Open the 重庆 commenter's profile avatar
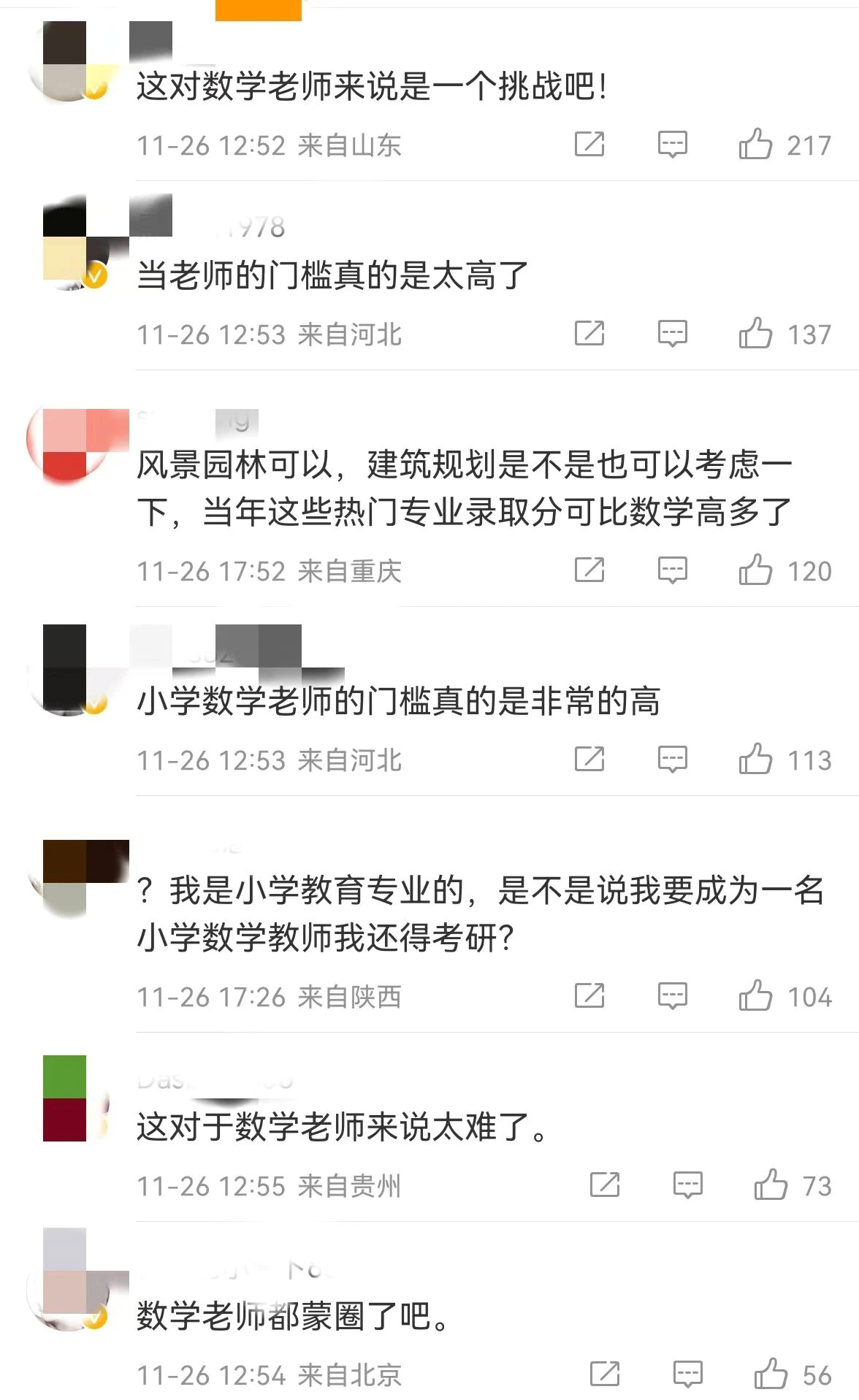 (66, 447)
